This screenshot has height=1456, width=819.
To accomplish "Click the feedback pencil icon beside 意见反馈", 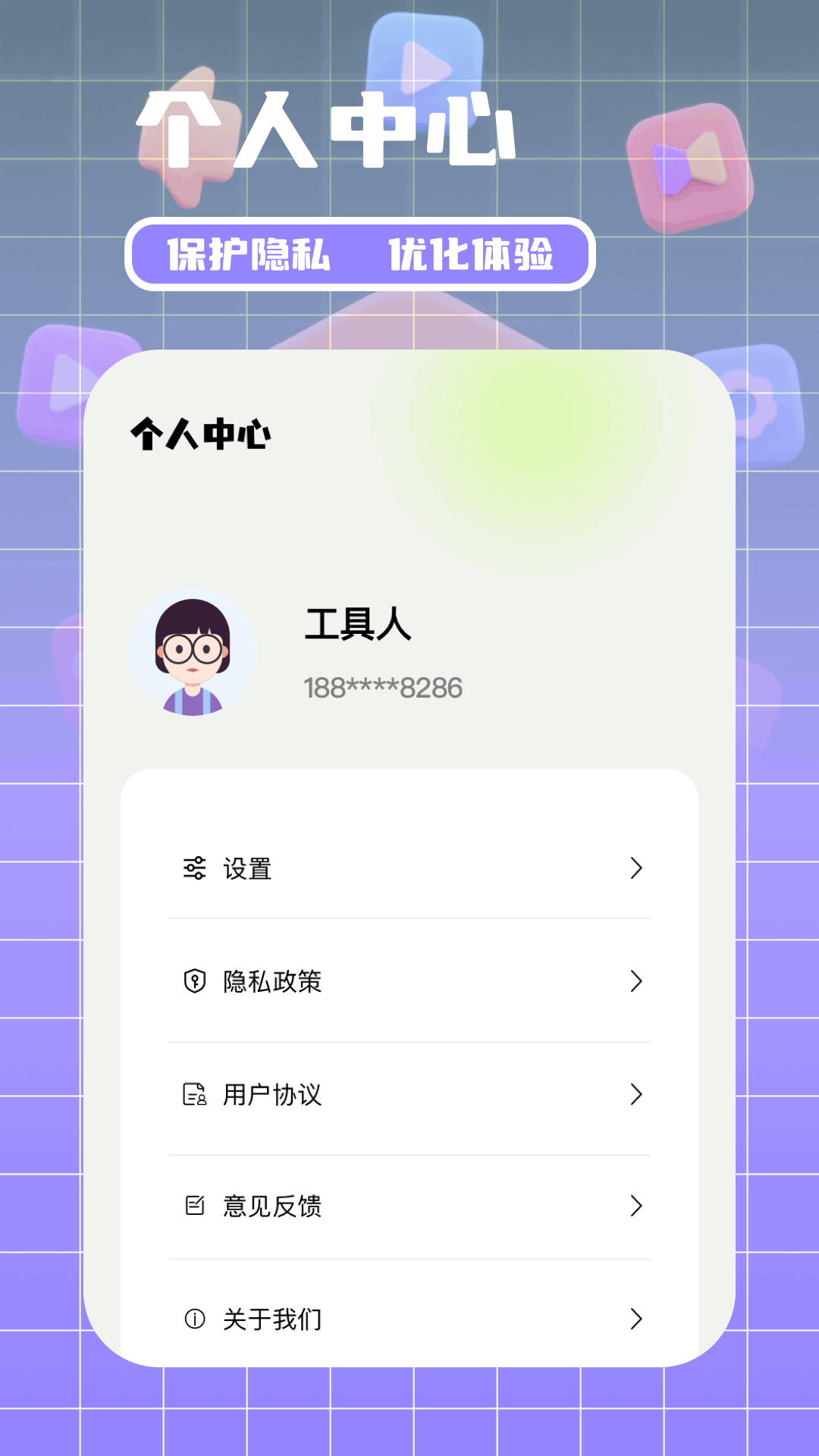I will pos(195,1206).
